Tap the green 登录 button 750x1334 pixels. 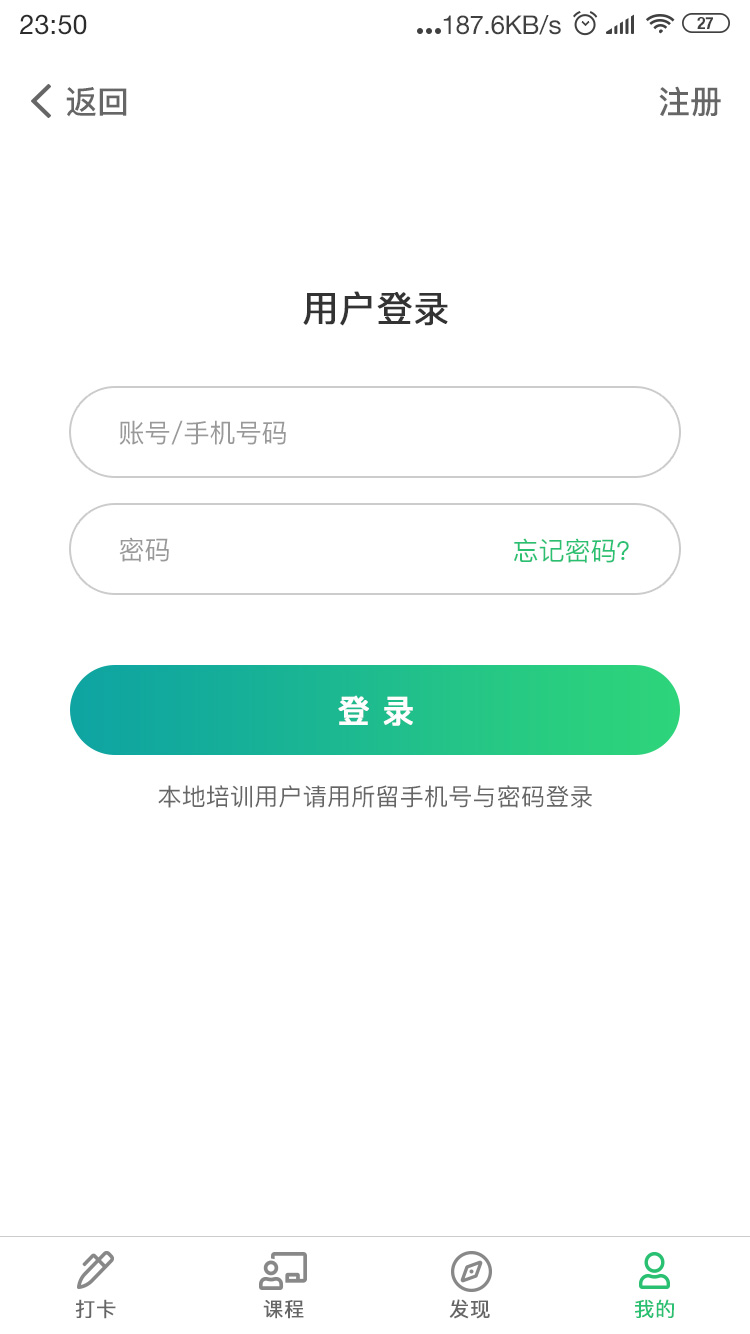tap(375, 710)
